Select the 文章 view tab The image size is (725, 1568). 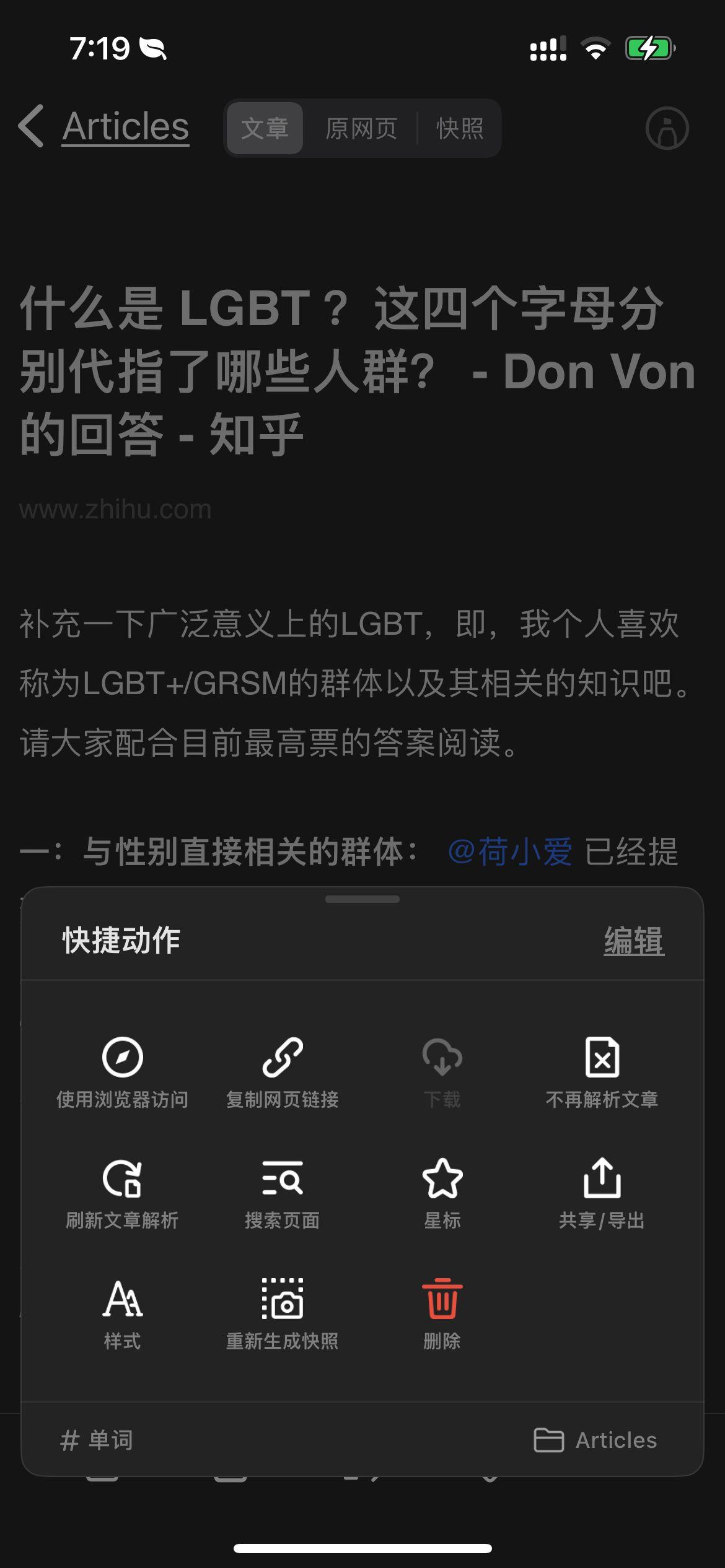[265, 128]
